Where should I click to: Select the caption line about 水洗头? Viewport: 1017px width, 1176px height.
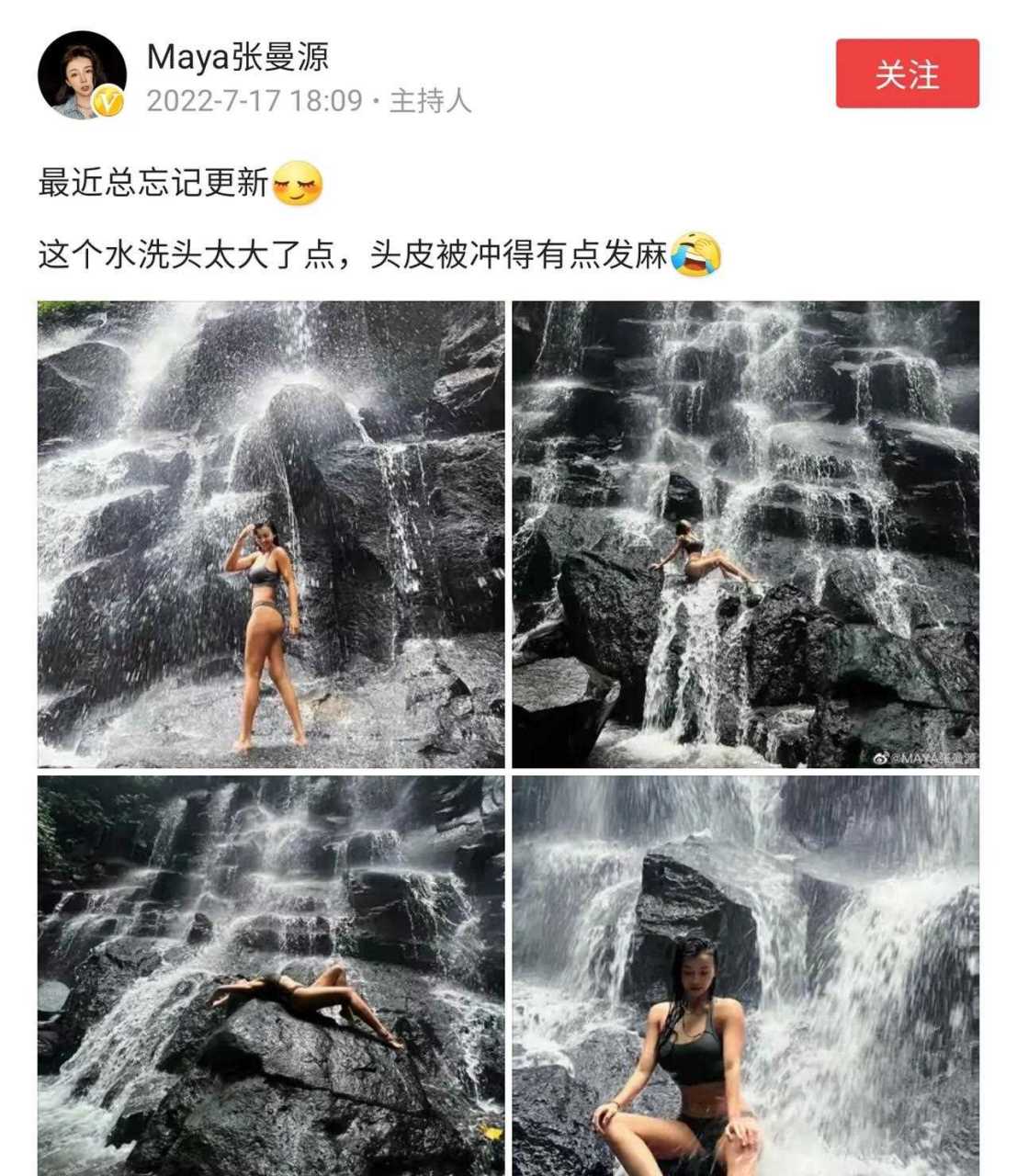click(x=367, y=254)
